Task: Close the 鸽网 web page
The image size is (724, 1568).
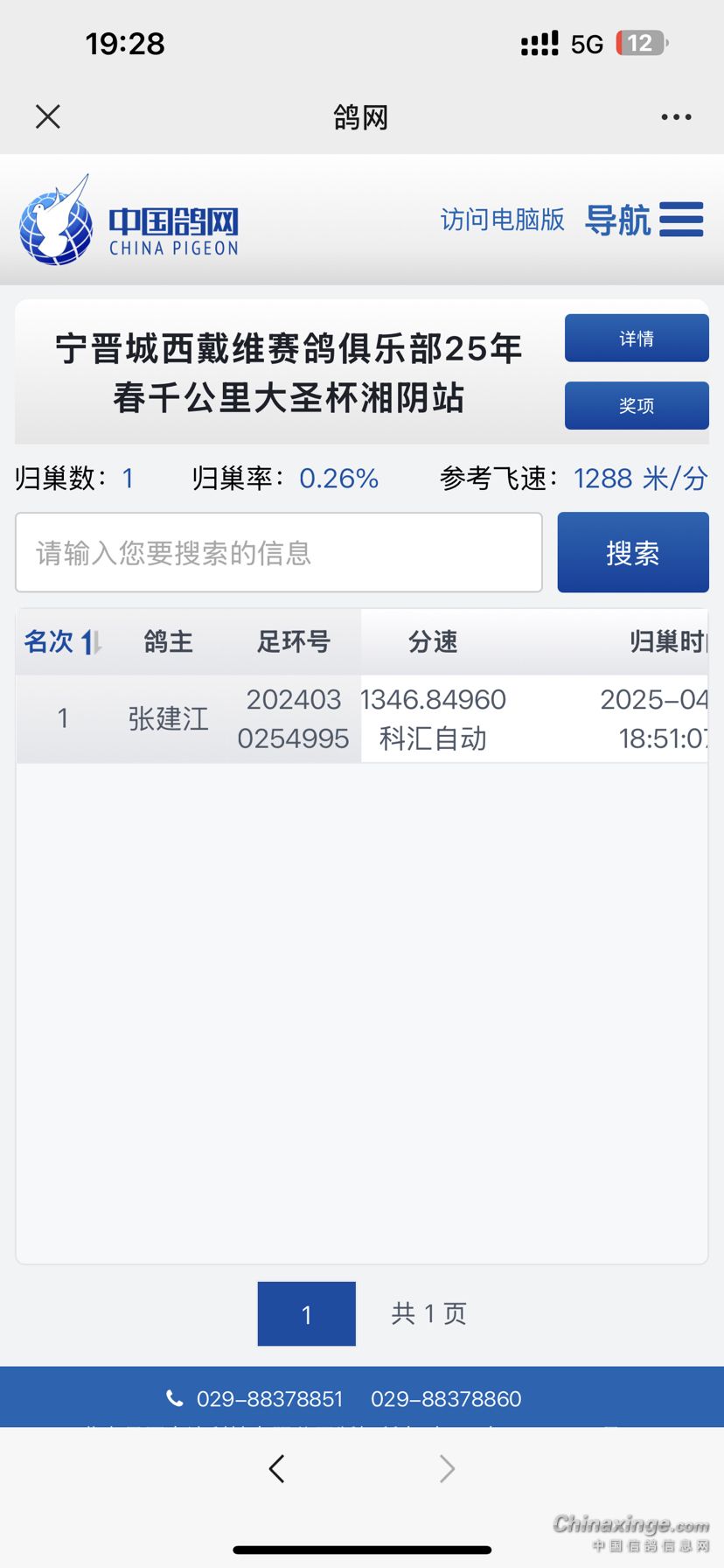Action: 48,116
